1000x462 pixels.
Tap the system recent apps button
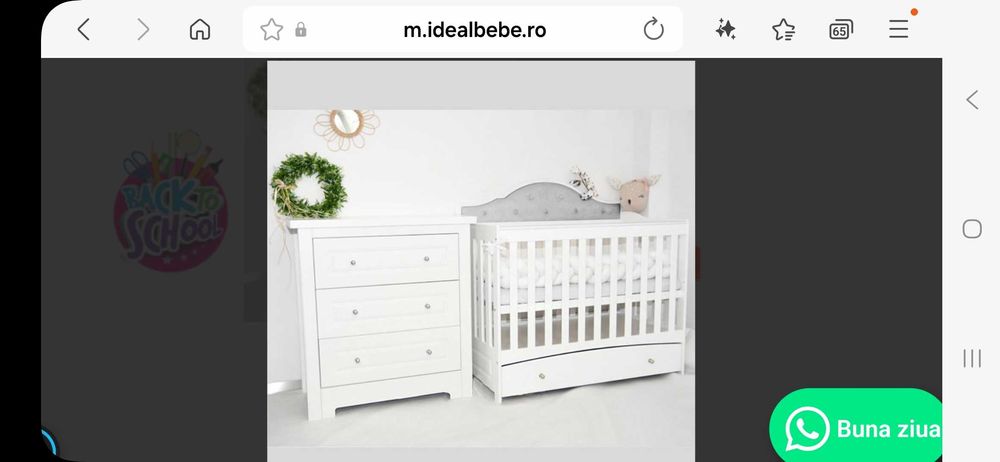[972, 358]
